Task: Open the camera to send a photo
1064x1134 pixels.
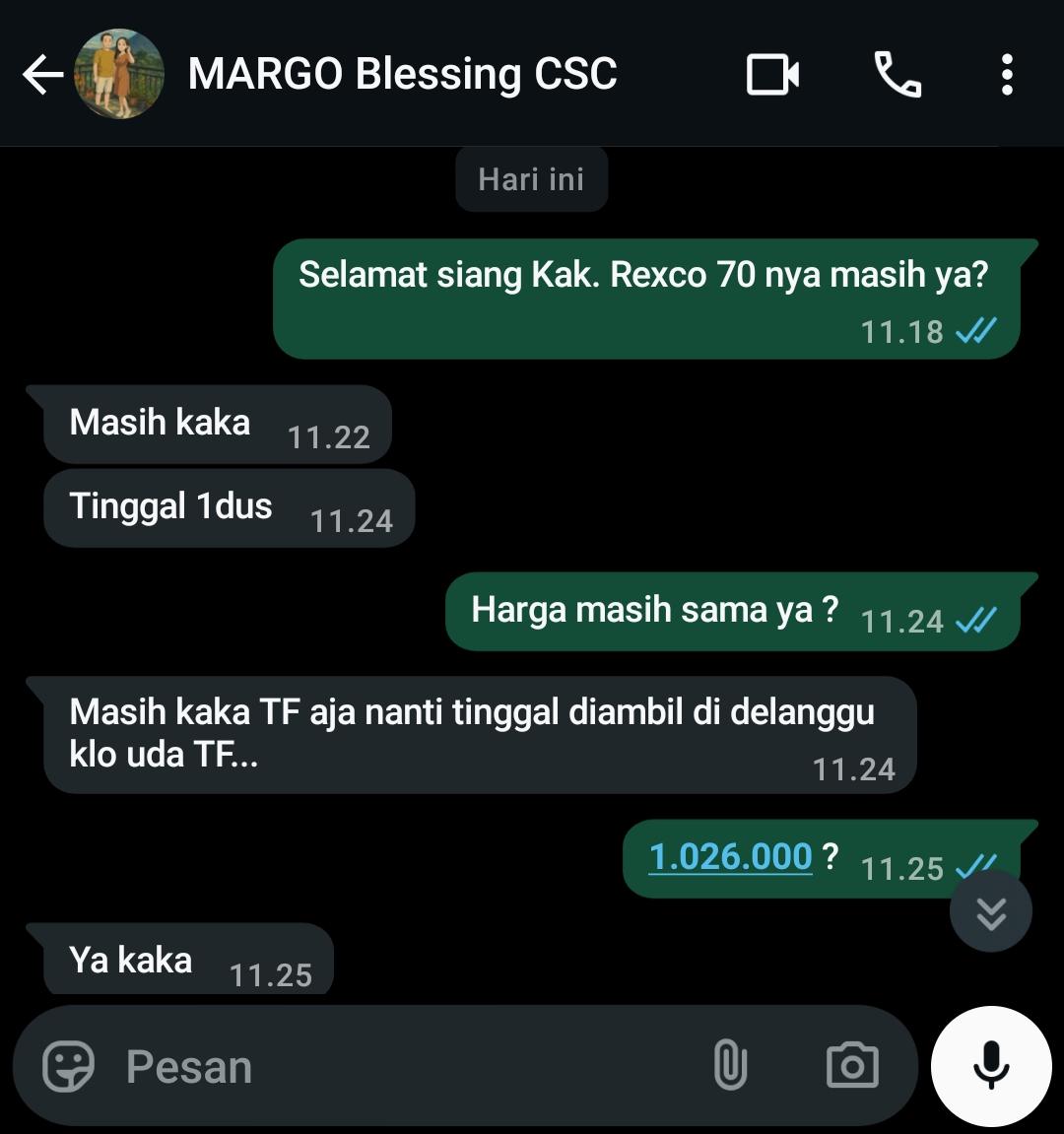Action: (852, 1066)
